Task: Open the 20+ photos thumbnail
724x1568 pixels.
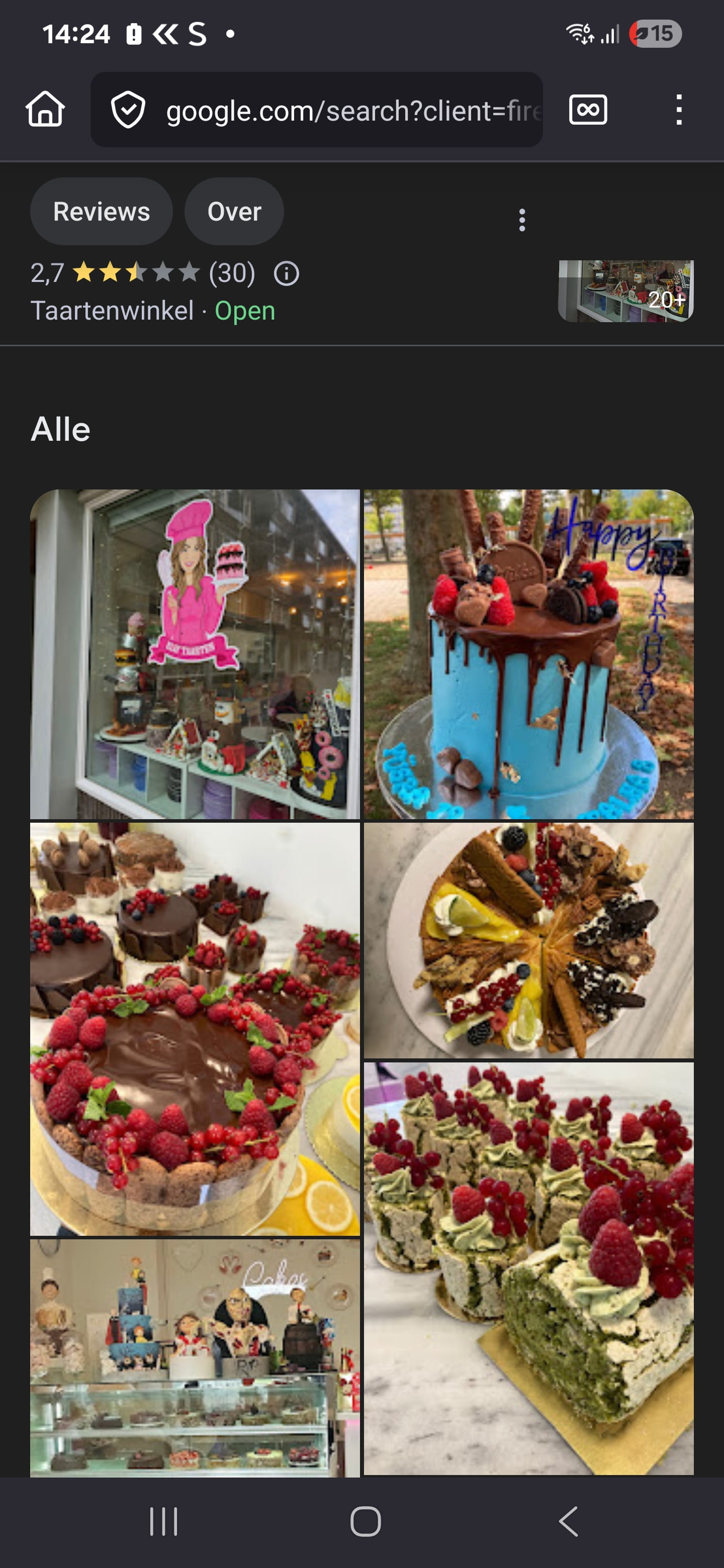Action: pyautogui.click(x=626, y=291)
